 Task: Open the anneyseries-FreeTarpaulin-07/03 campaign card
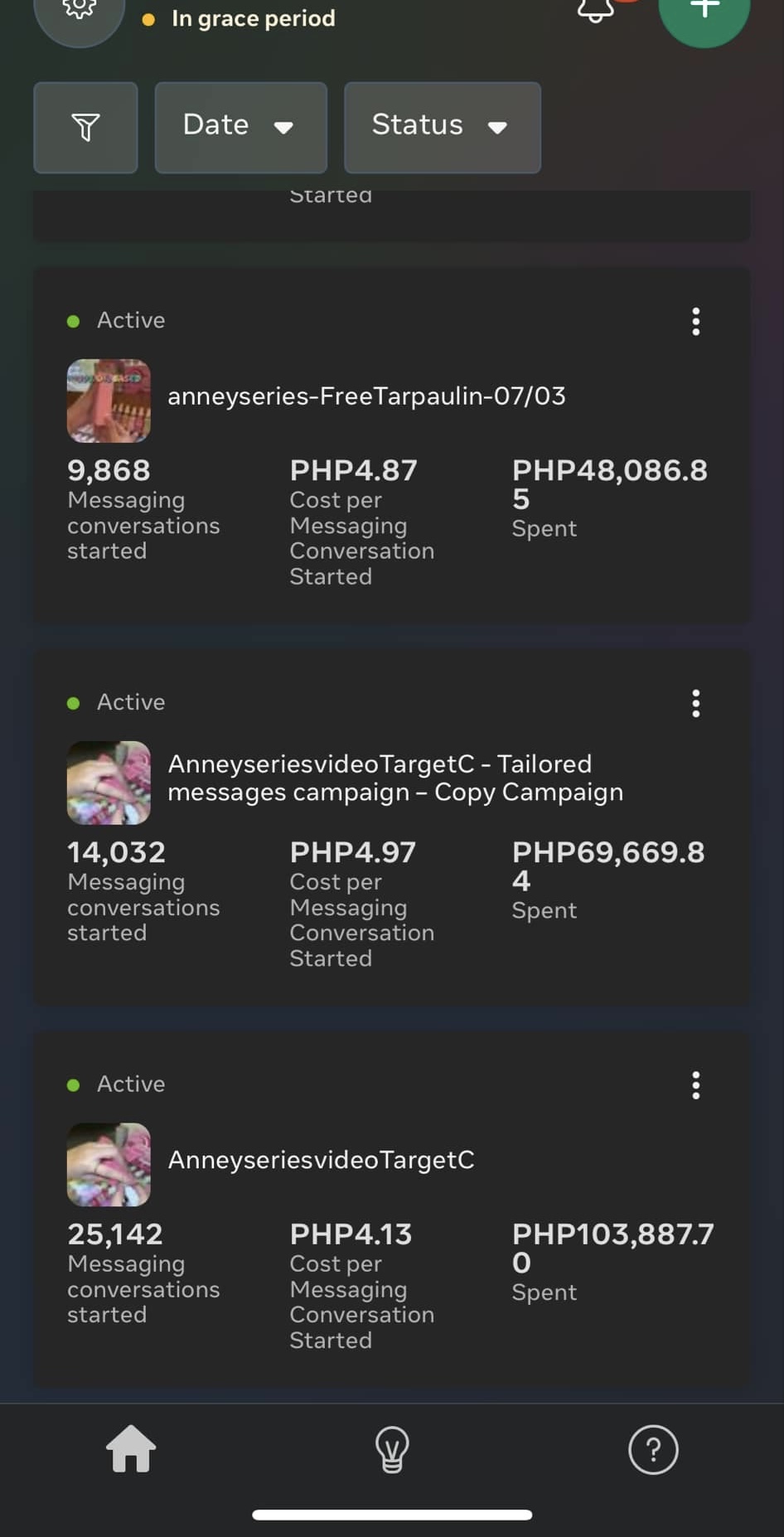coord(366,397)
